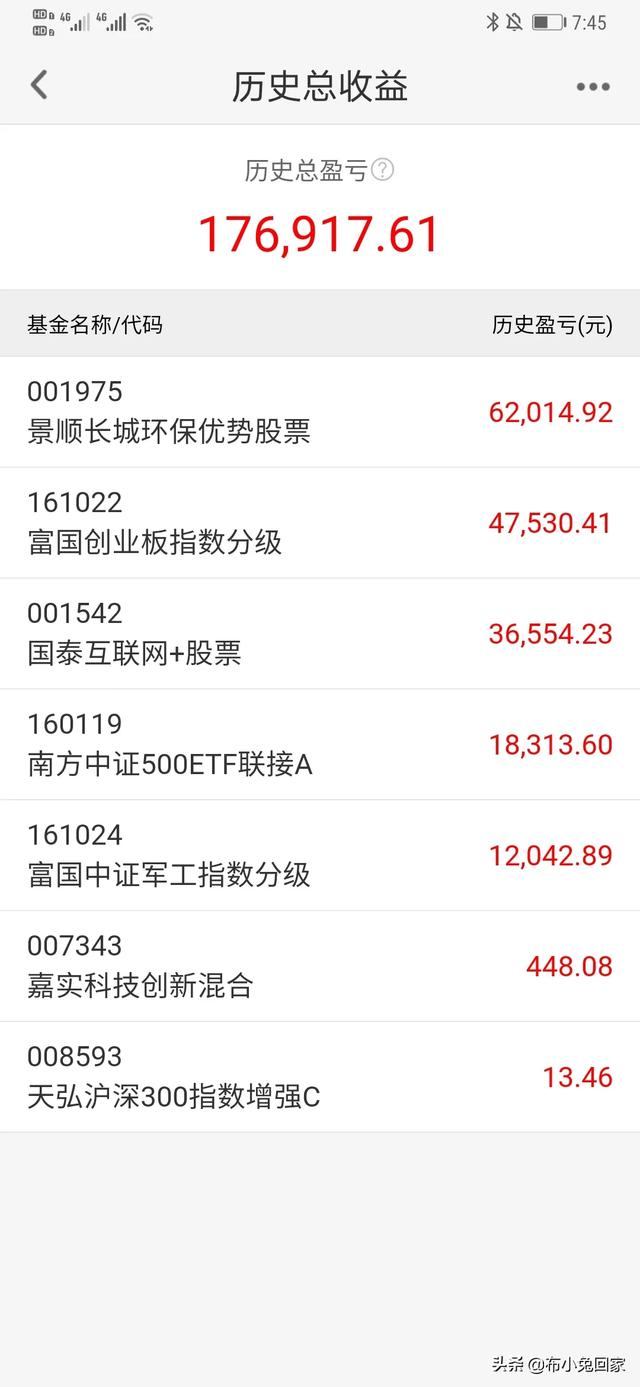This screenshot has height=1387, width=640.
Task: Go back from 历史总收益 page
Action: coord(39,85)
